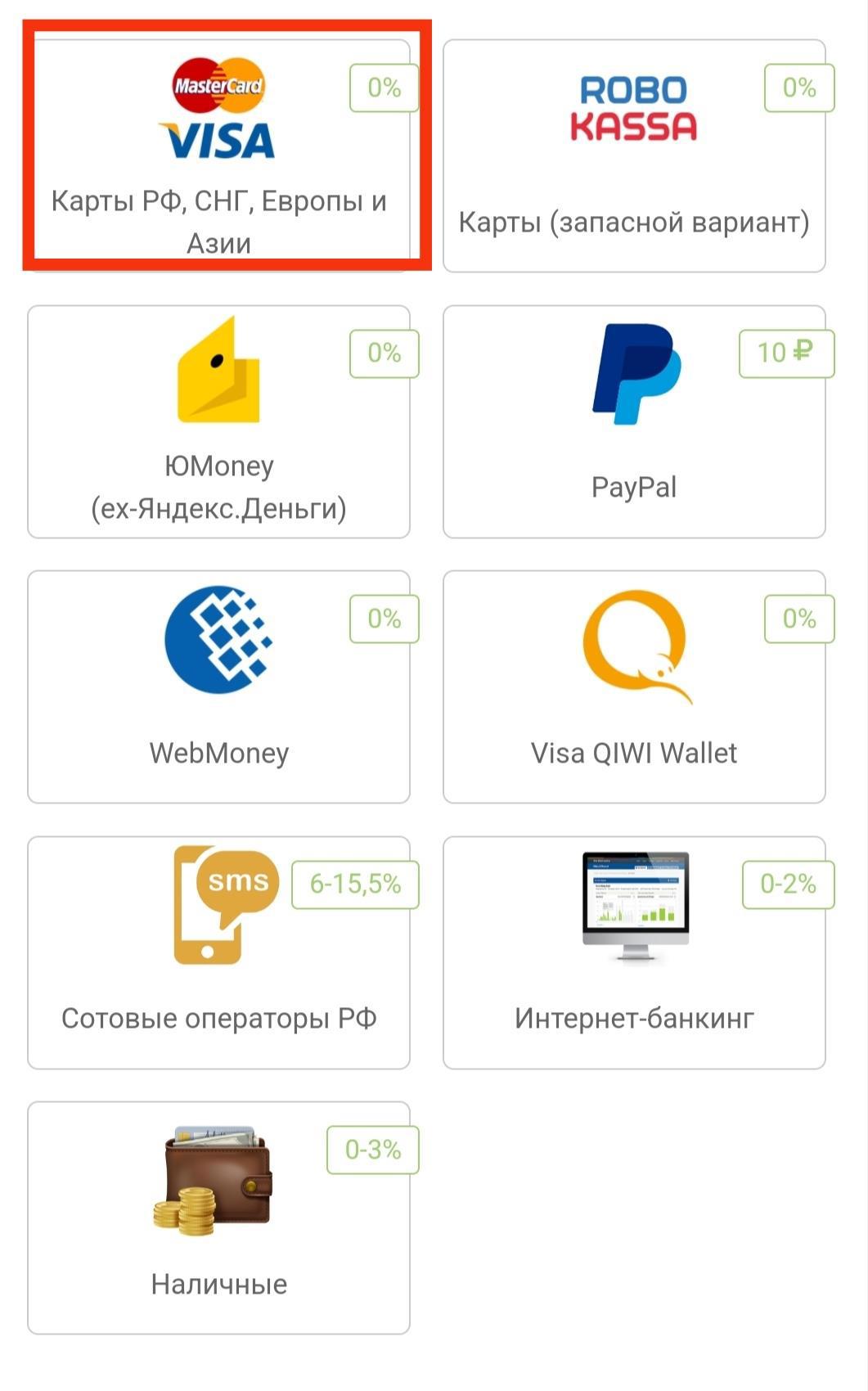
Task: Select MasterCard/Visa cards payment option
Action: 218,155
